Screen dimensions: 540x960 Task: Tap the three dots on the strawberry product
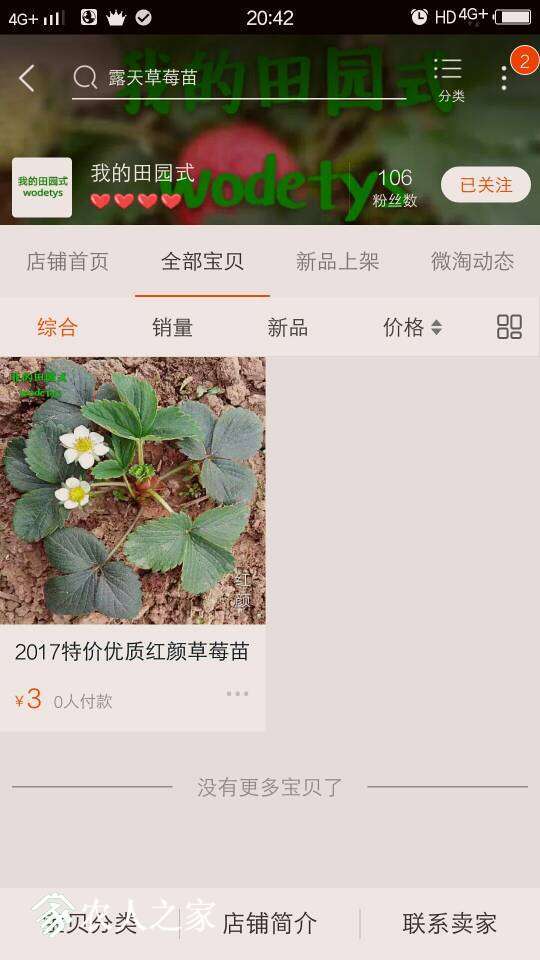click(238, 694)
